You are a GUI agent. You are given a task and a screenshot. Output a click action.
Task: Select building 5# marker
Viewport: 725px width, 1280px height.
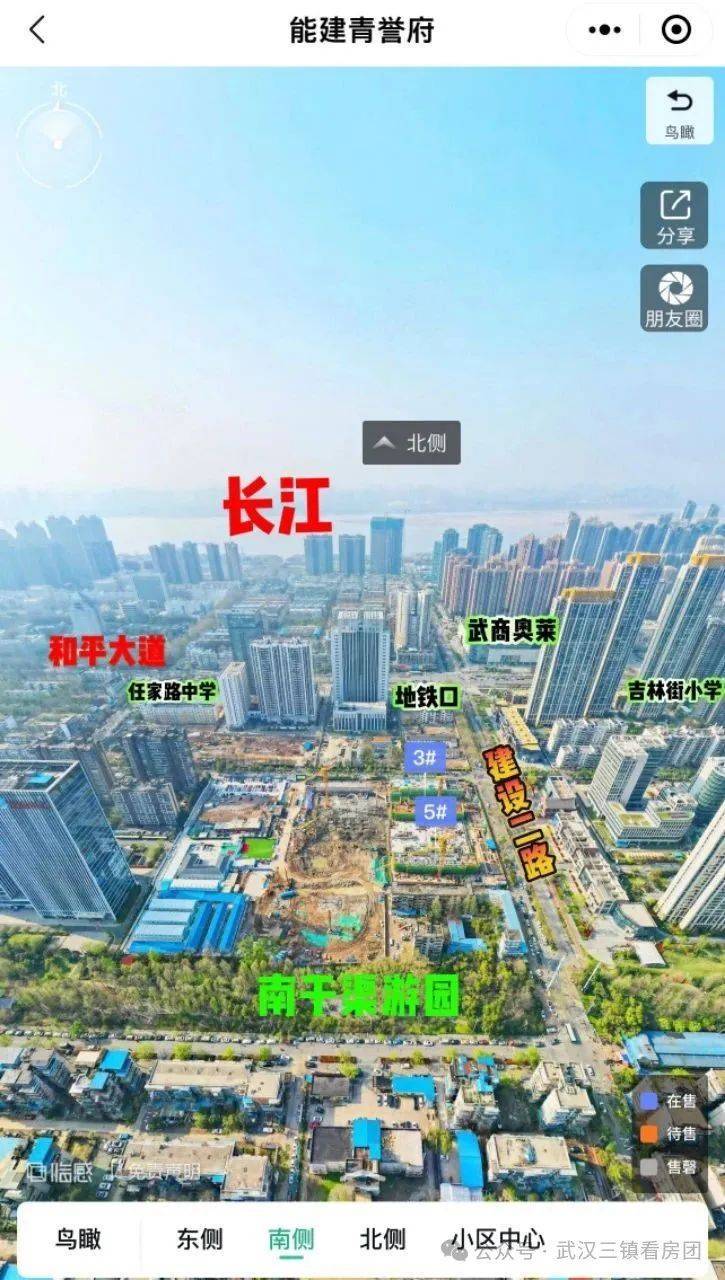pyautogui.click(x=435, y=812)
